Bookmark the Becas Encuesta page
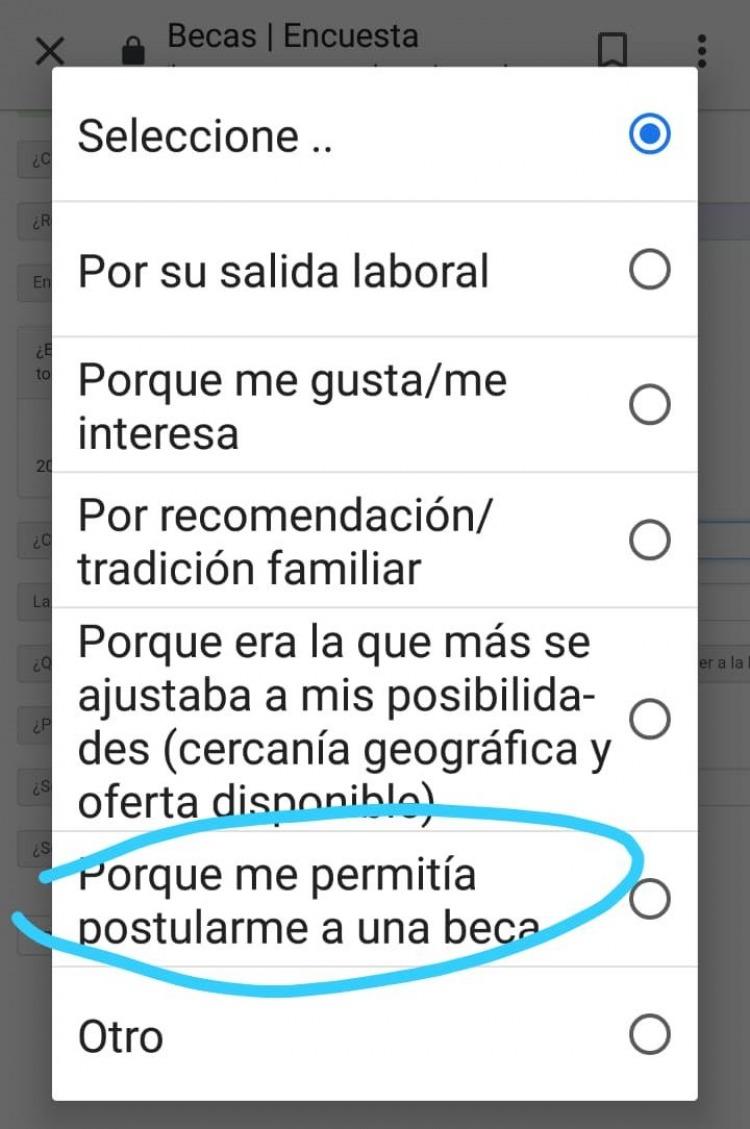750x1129 pixels. tap(612, 49)
